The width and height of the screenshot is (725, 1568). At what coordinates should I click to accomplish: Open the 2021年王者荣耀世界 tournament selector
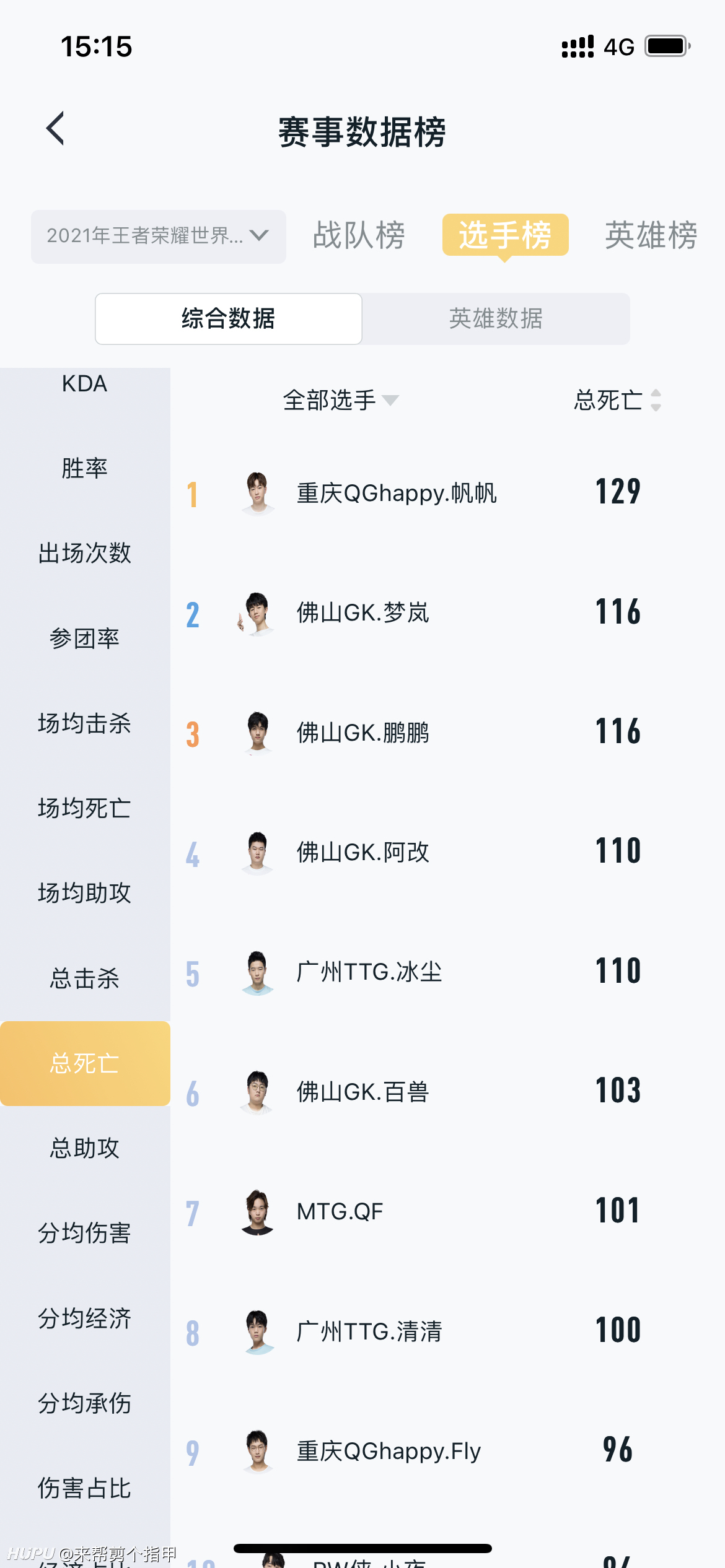[x=158, y=236]
